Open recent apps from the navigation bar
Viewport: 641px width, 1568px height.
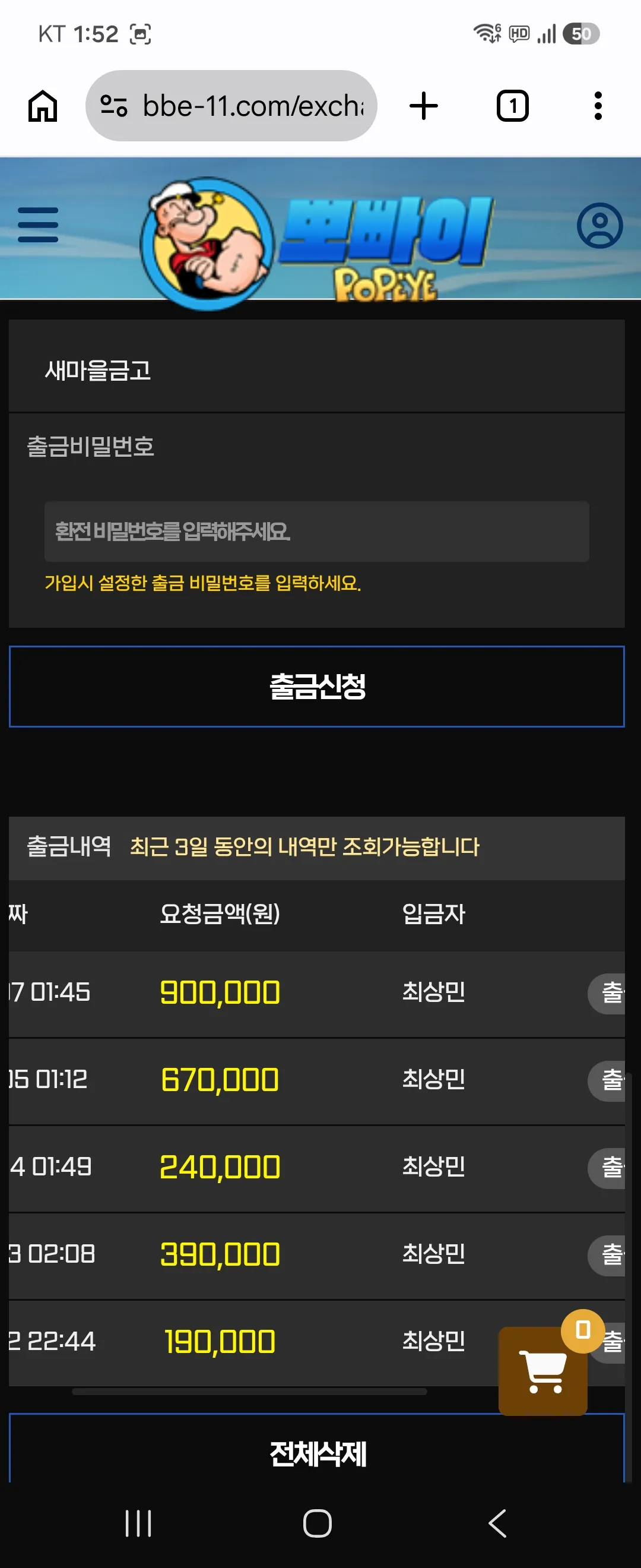pyautogui.click(x=138, y=1523)
